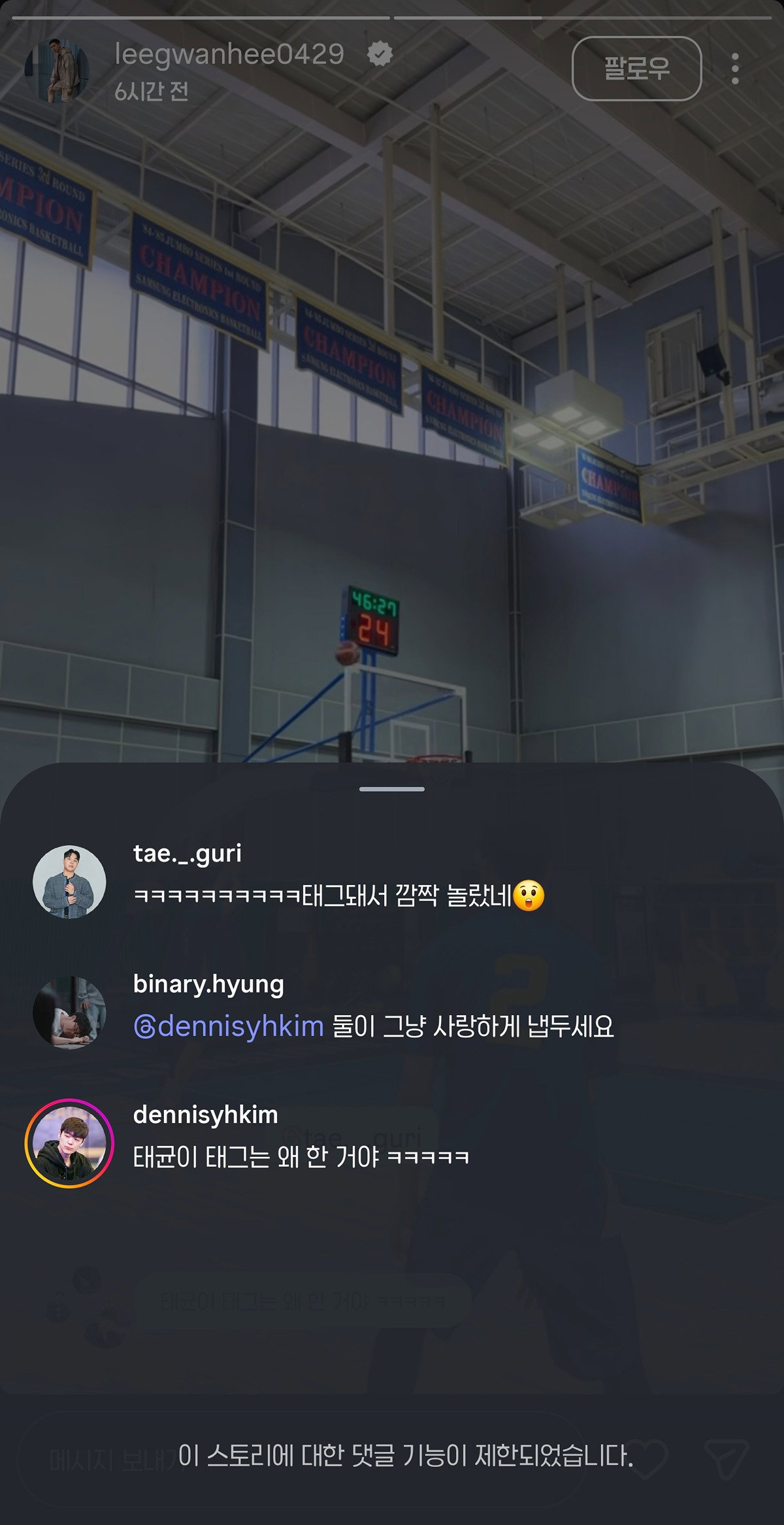The width and height of the screenshot is (784, 1525).
Task: Open leegwanhee0429's profile picture
Action: [x=57, y=70]
